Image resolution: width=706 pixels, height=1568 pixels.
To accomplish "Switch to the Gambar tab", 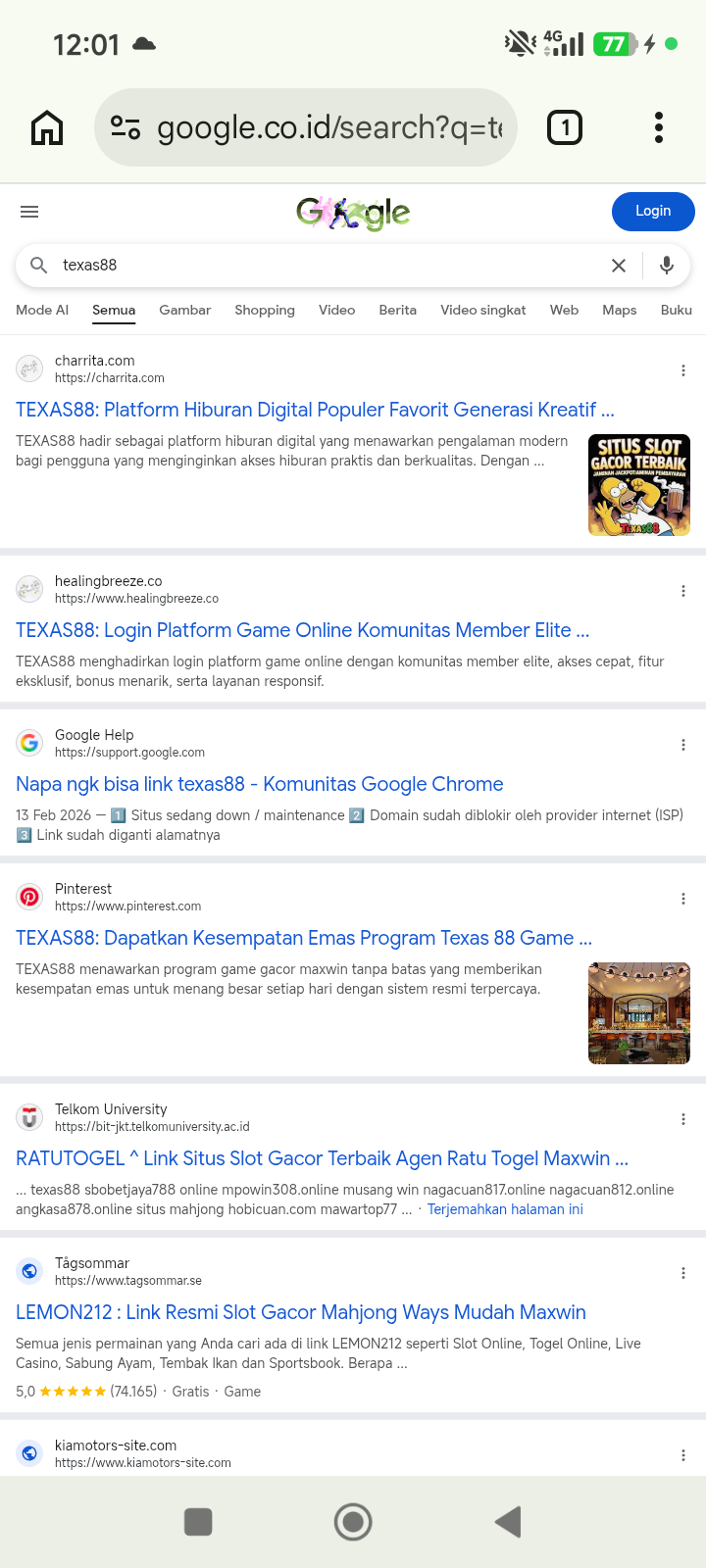I will point(185,310).
